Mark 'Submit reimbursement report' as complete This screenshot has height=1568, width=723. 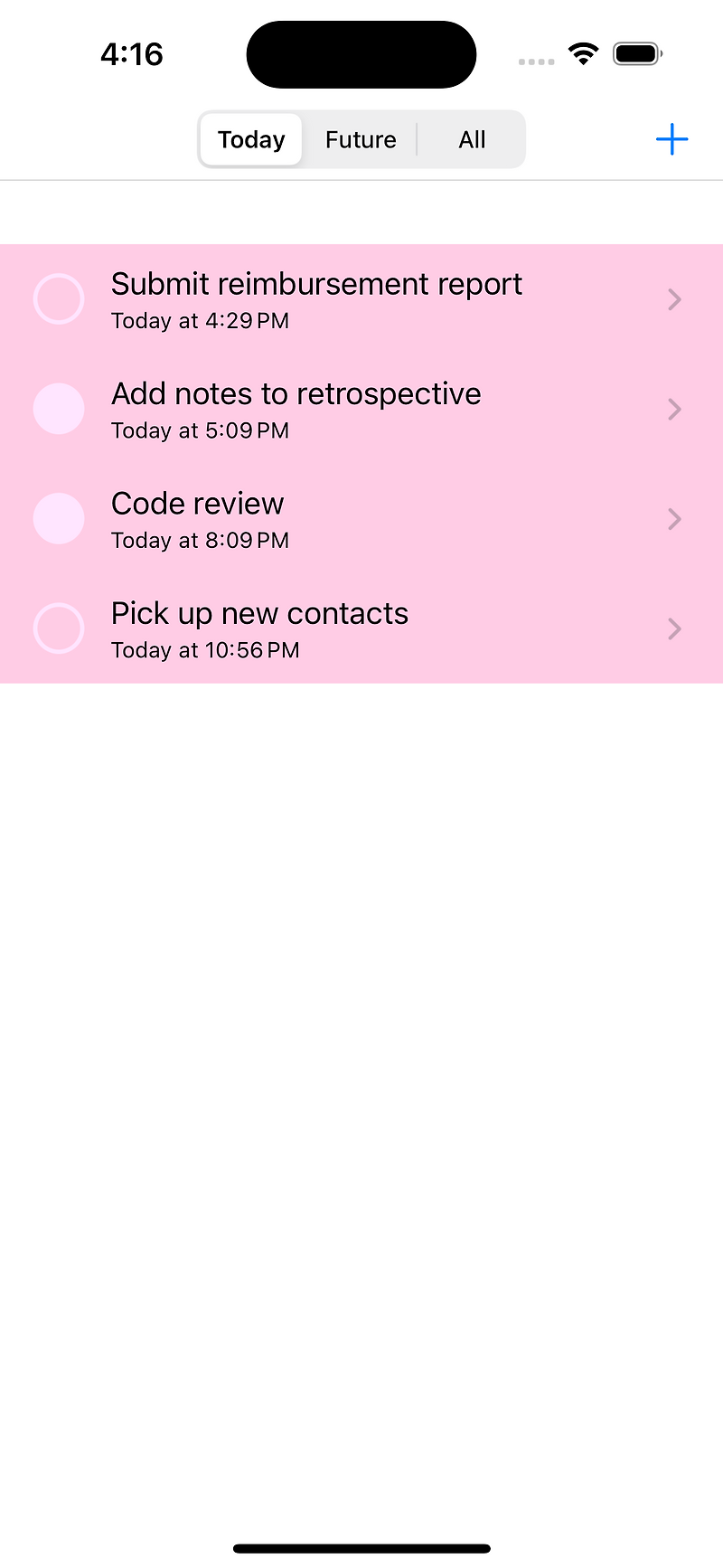59,299
